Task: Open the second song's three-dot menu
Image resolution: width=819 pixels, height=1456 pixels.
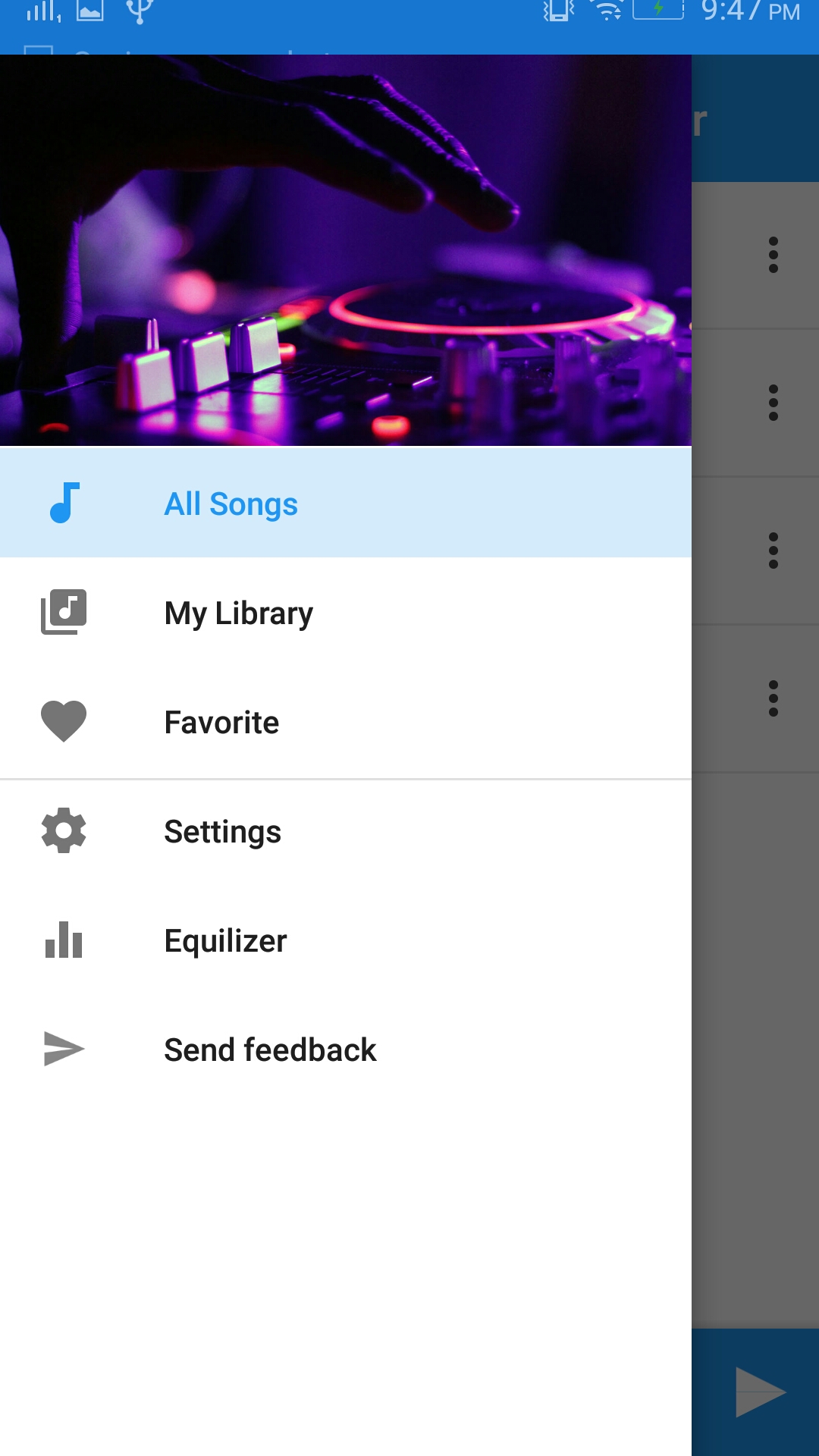Action: tap(773, 402)
